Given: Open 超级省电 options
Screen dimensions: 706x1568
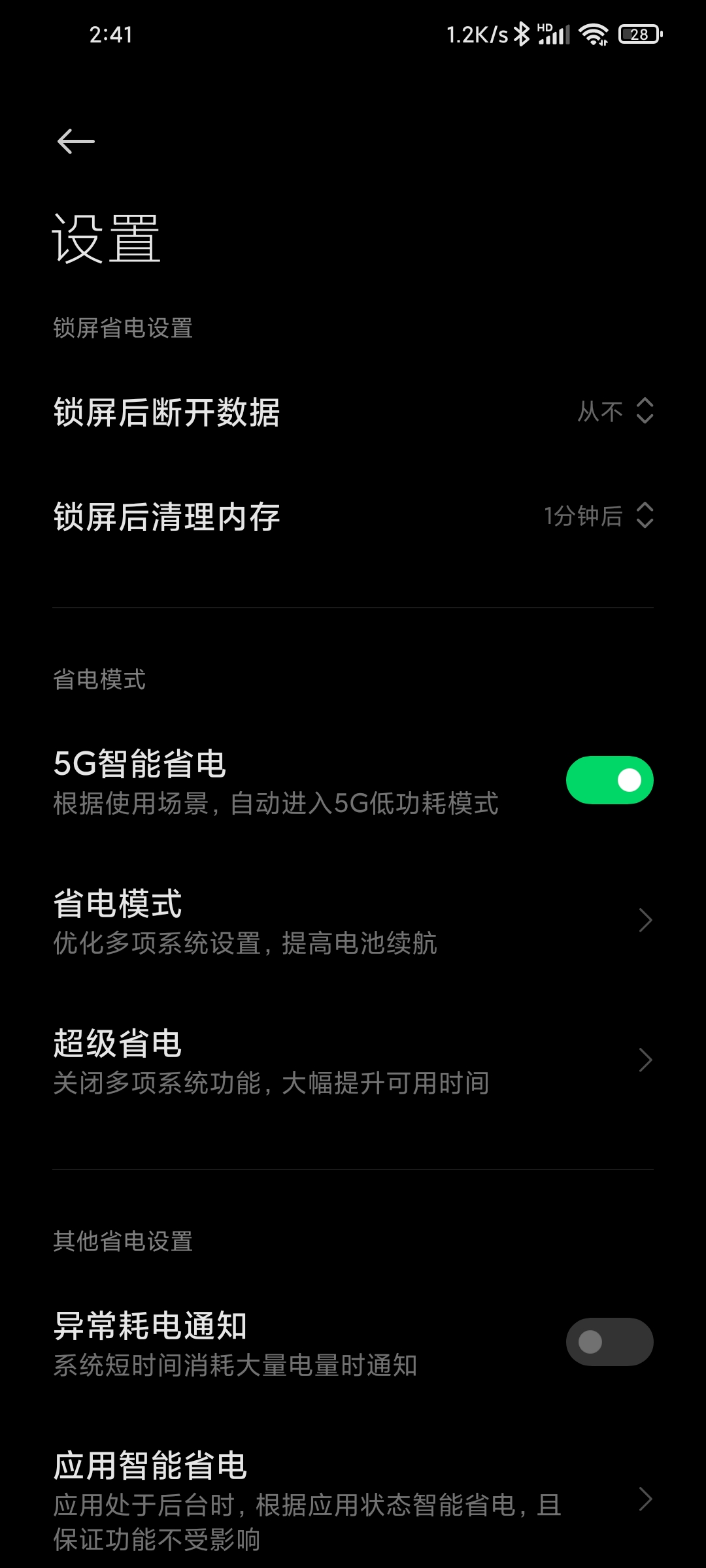Looking at the screenshot, I should click(353, 1060).
